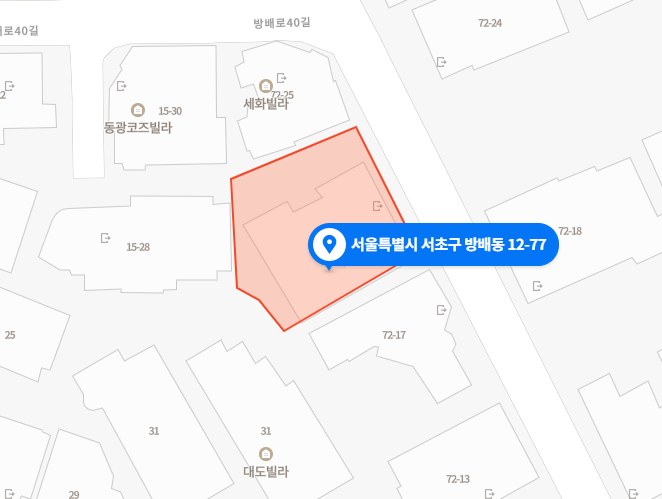The width and height of the screenshot is (662, 499).
Task: Select the 대도빌라 place label
Action: pos(265,470)
